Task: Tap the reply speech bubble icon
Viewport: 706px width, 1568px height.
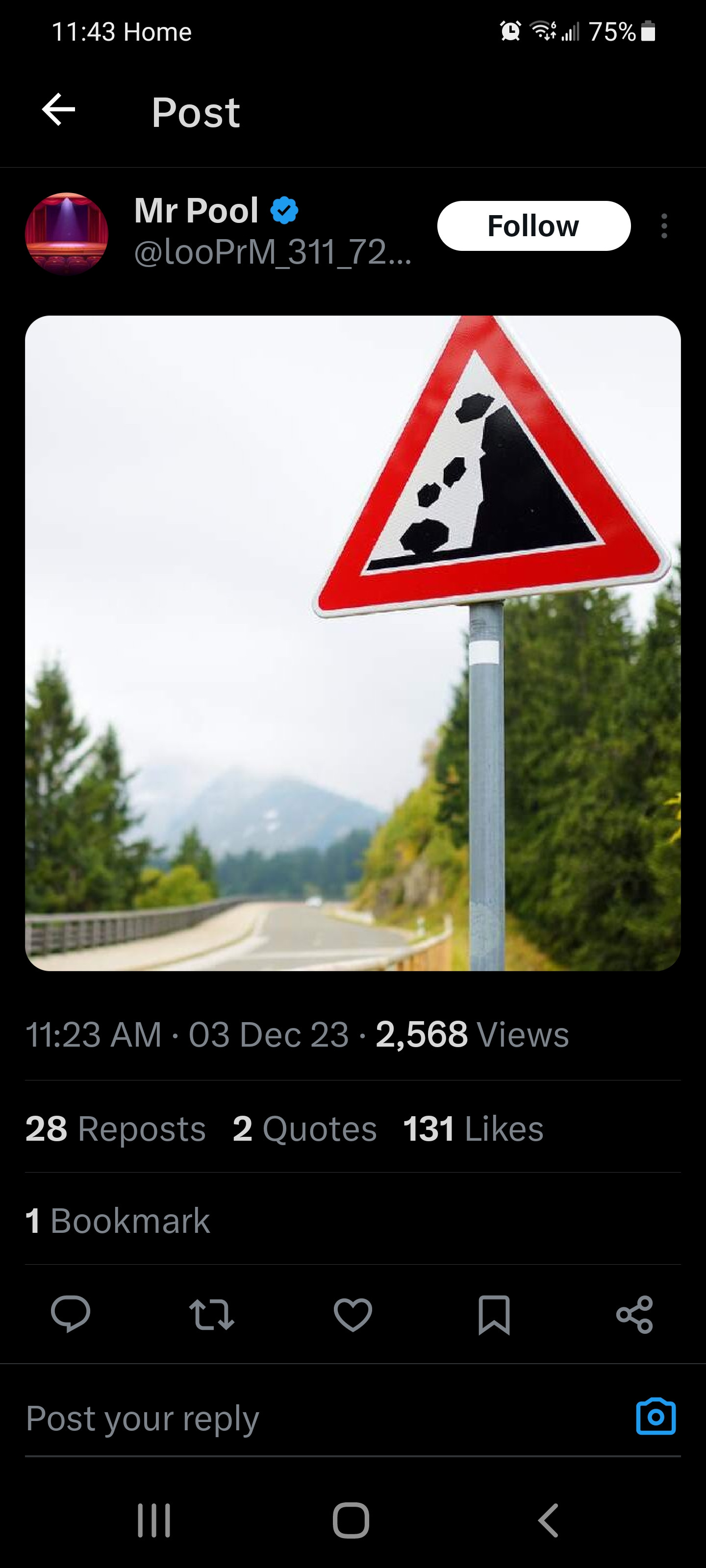Action: point(71,1314)
